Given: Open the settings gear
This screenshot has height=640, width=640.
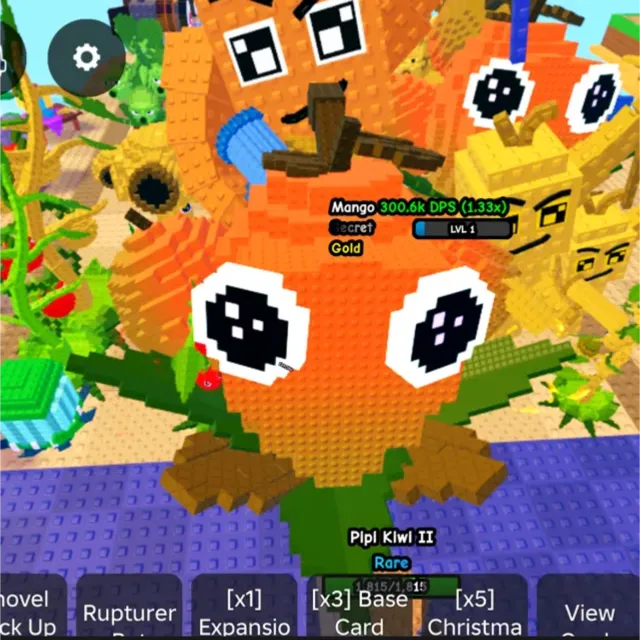Looking at the screenshot, I should click(86, 57).
